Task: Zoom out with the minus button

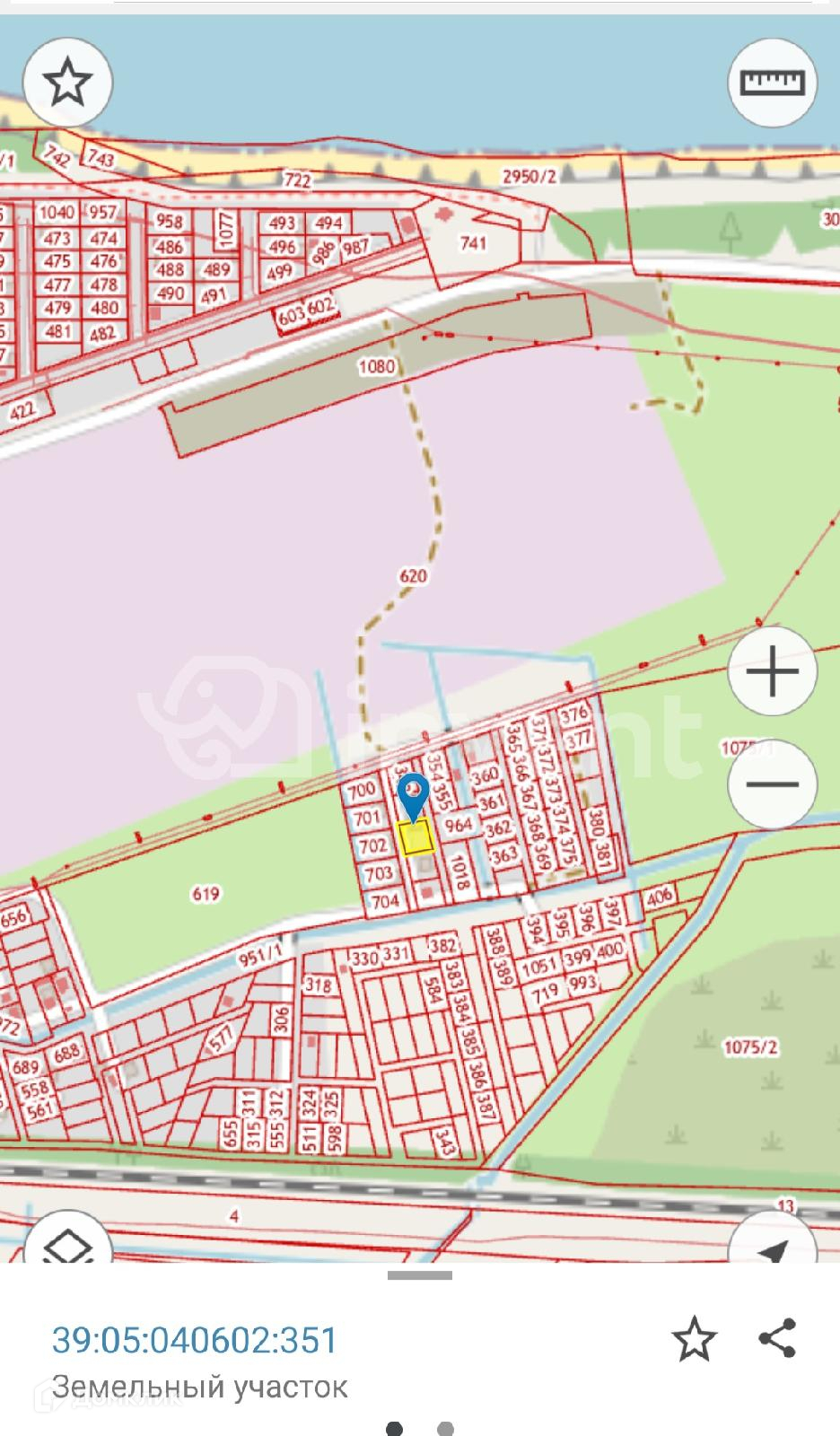Action: (772, 784)
